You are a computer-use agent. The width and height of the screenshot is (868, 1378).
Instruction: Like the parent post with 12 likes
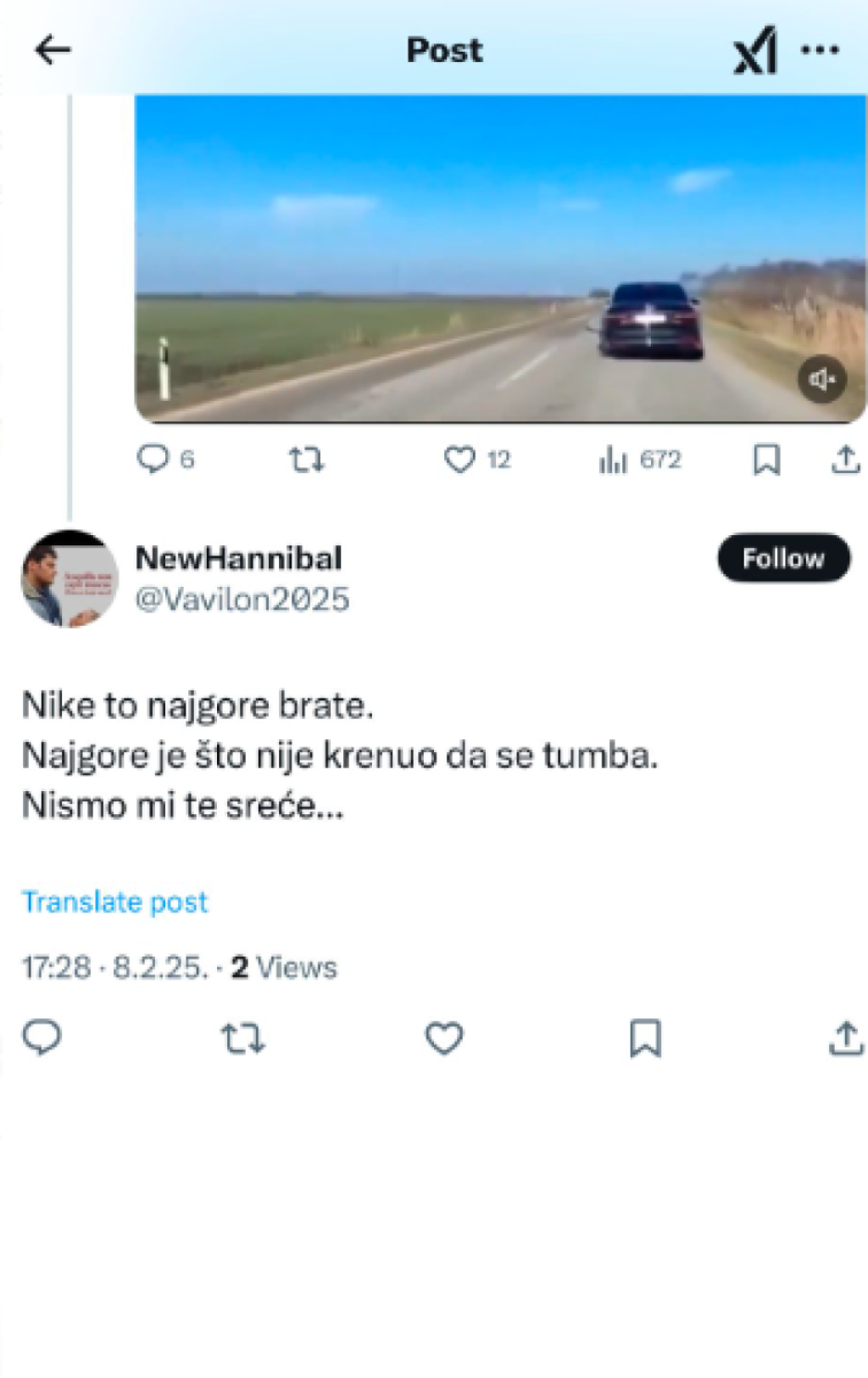[460, 460]
